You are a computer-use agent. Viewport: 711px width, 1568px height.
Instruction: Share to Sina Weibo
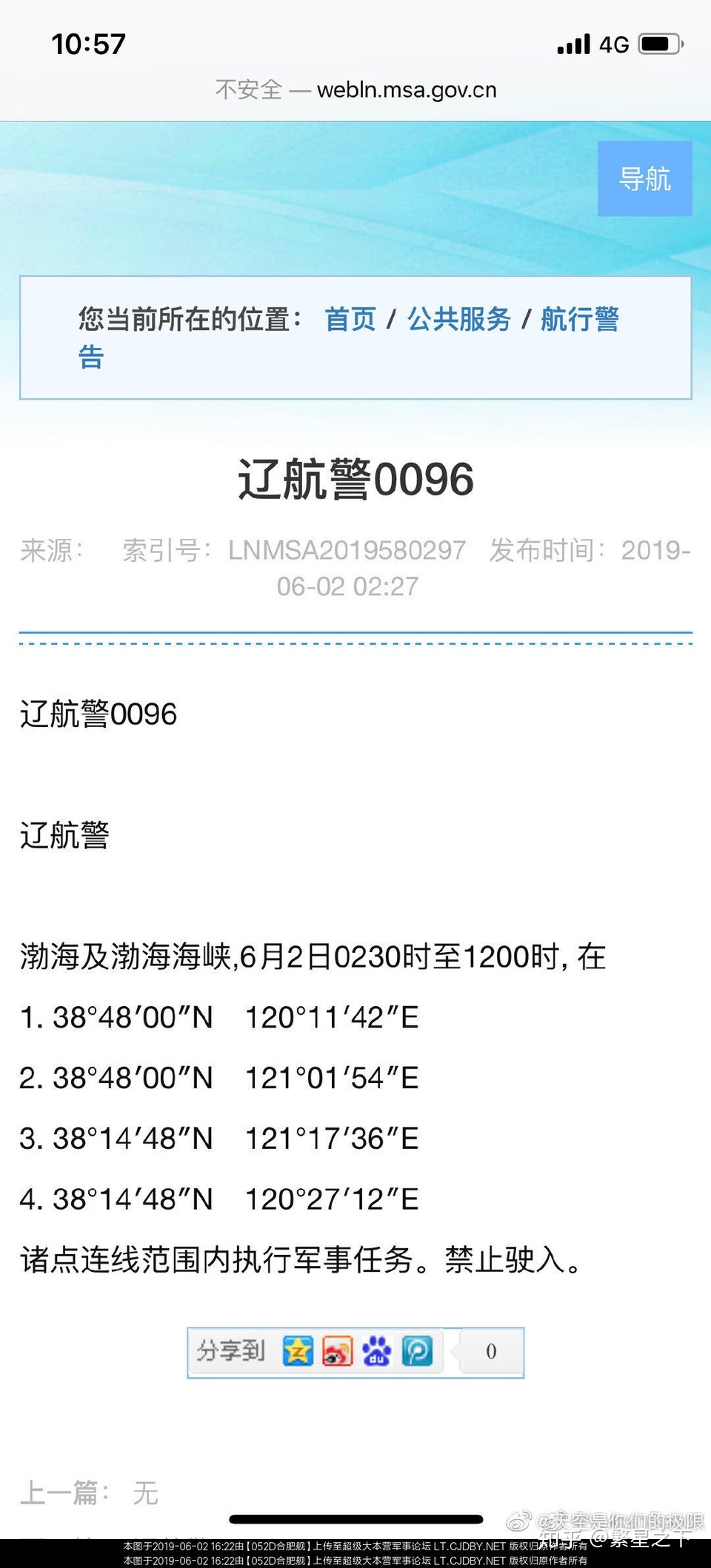[x=337, y=1351]
